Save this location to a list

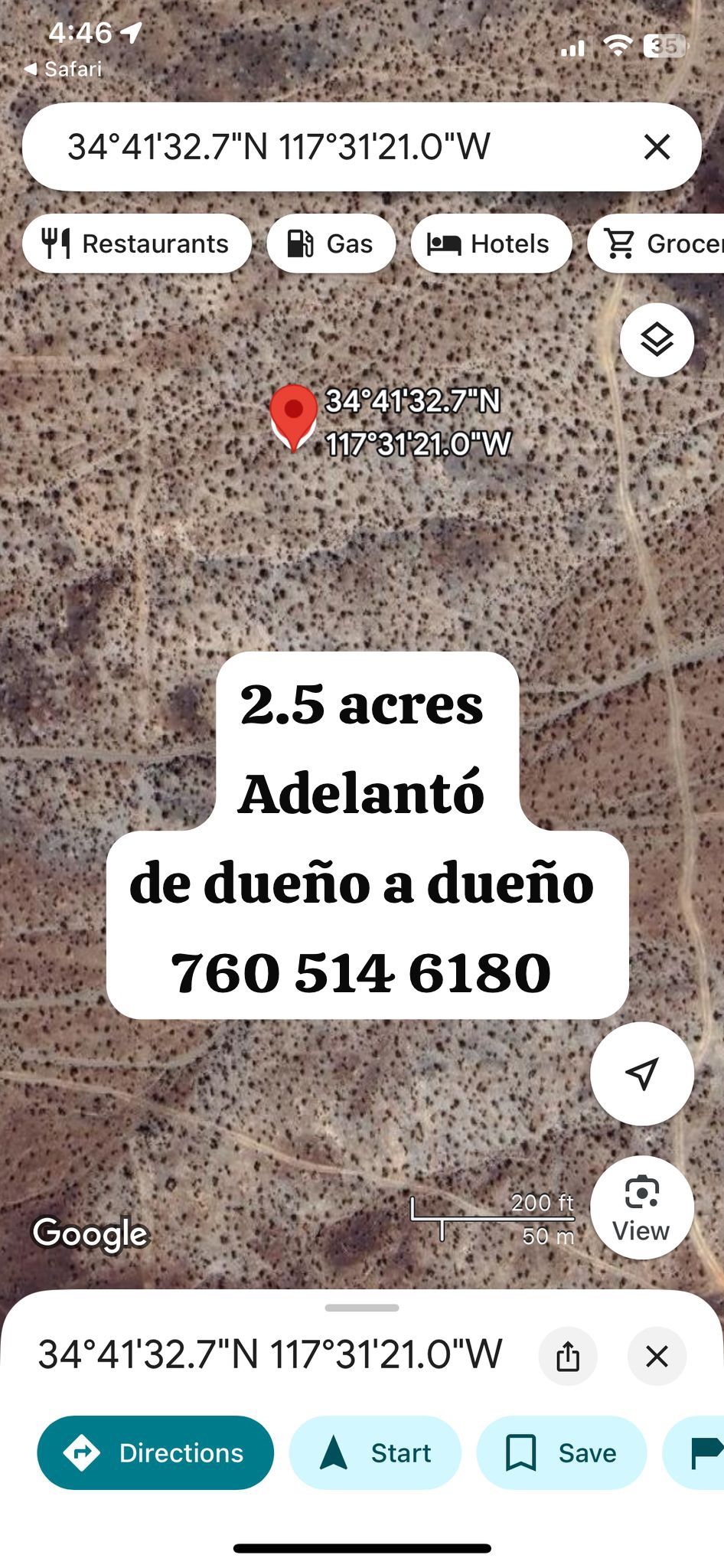click(x=562, y=1452)
